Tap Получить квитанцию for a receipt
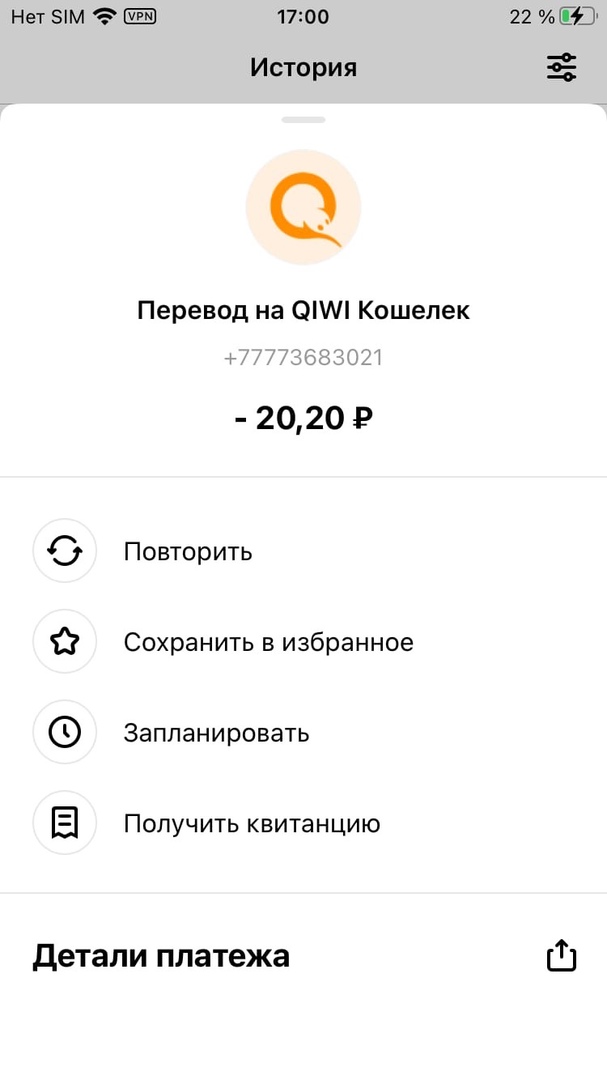The height and width of the screenshot is (1080, 607). click(251, 824)
